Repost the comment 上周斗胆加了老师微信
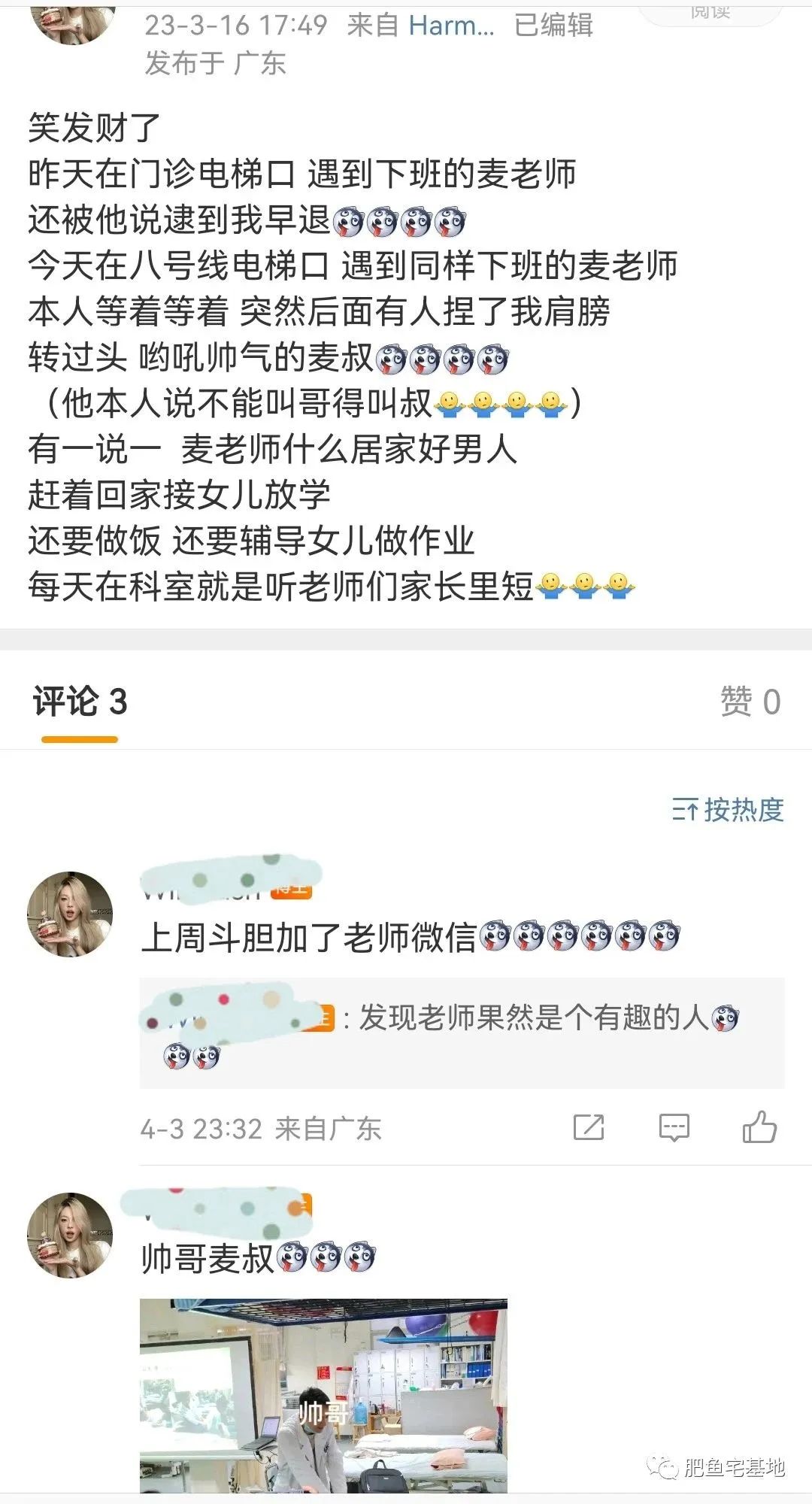812x1504 pixels. coord(589,1127)
